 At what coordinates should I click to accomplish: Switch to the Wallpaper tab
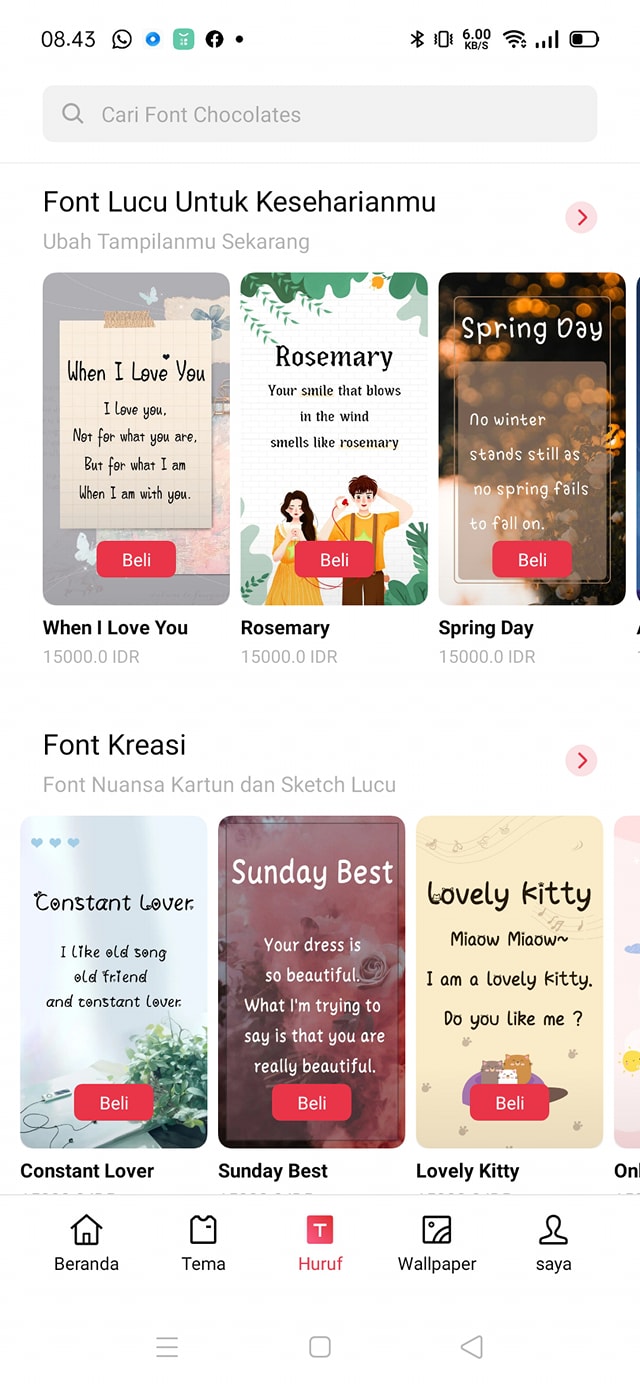click(437, 1243)
